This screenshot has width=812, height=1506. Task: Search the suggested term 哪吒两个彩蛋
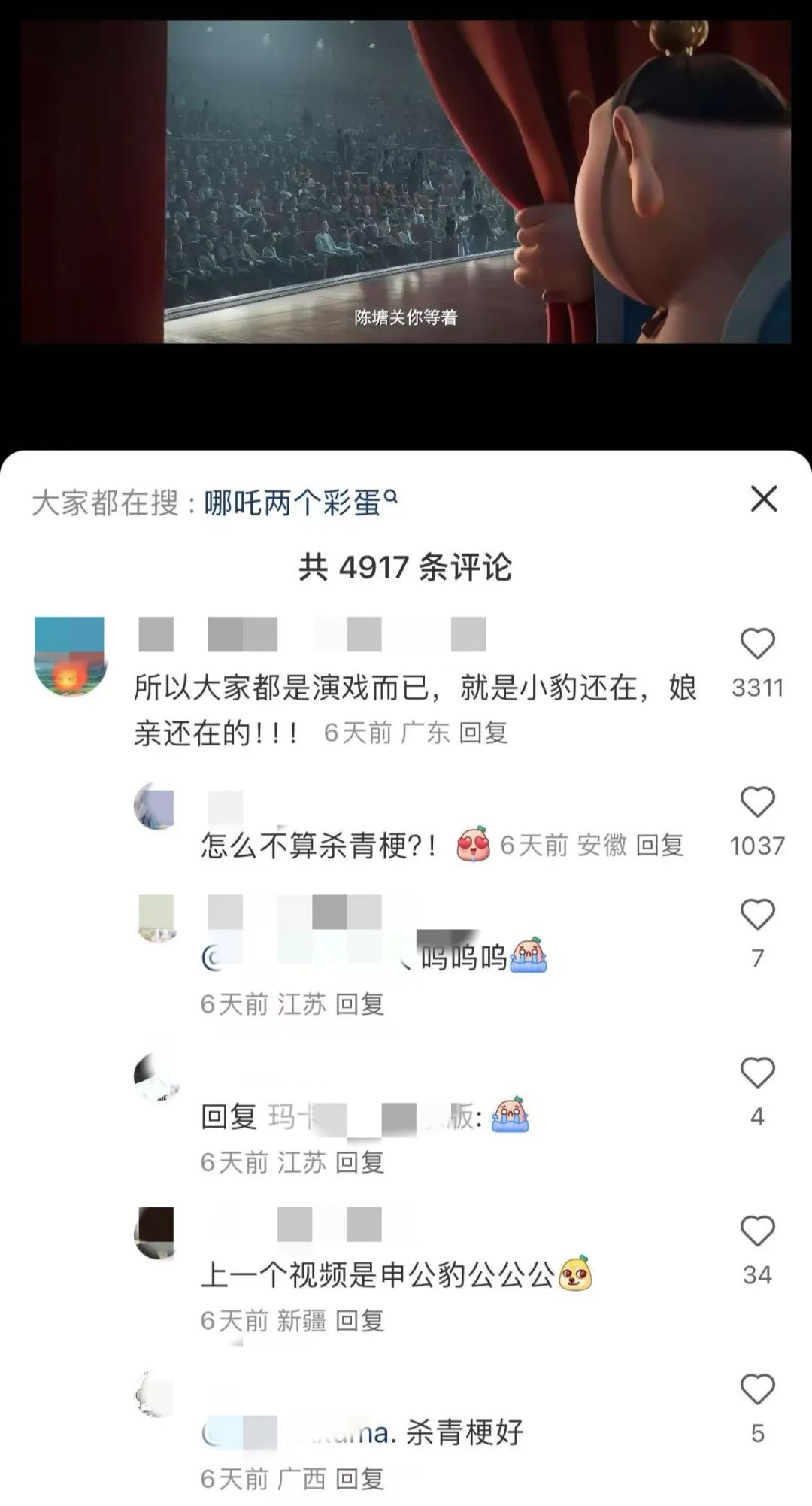[x=299, y=503]
